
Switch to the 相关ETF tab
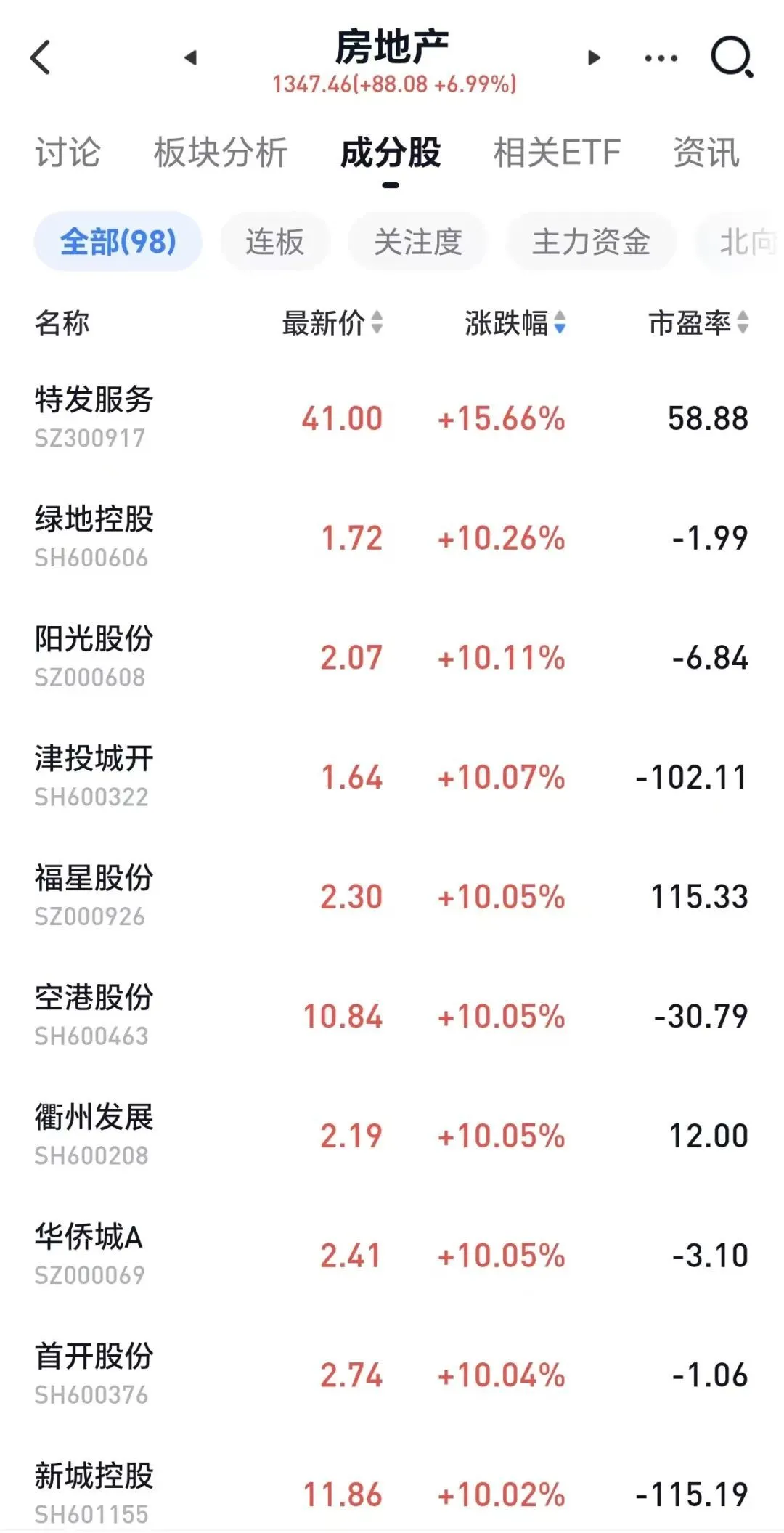click(x=557, y=153)
